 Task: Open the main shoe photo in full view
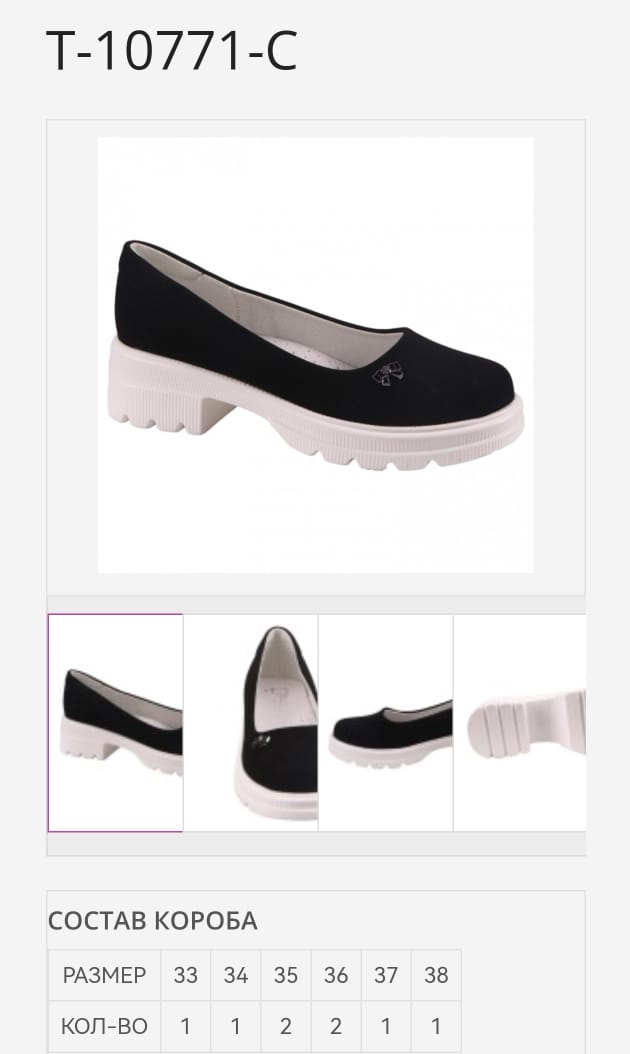point(315,355)
